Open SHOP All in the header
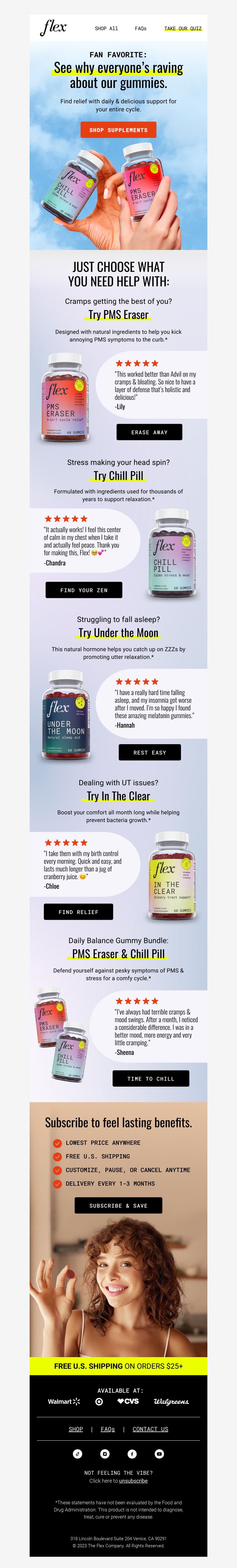The width and height of the screenshot is (237, 1568). pos(106,29)
